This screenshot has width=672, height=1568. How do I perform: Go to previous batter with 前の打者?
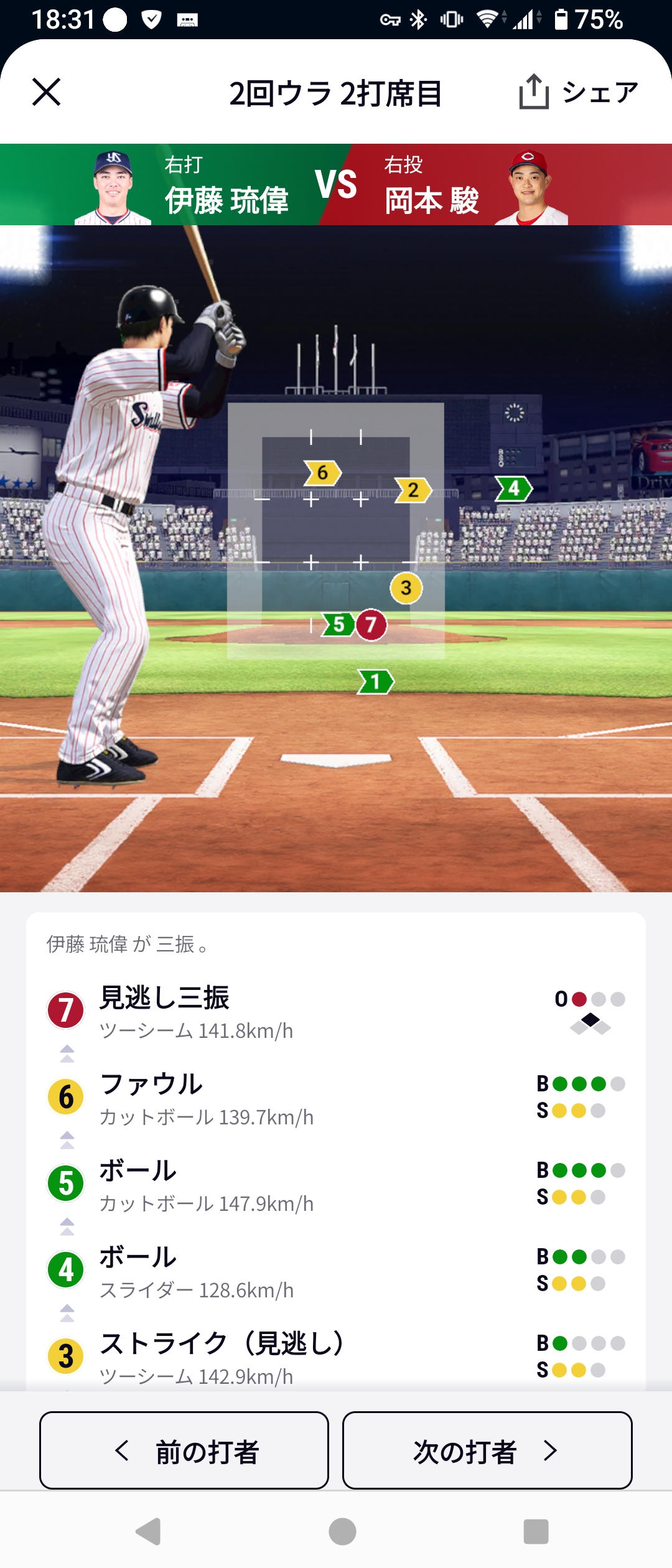(x=184, y=1450)
